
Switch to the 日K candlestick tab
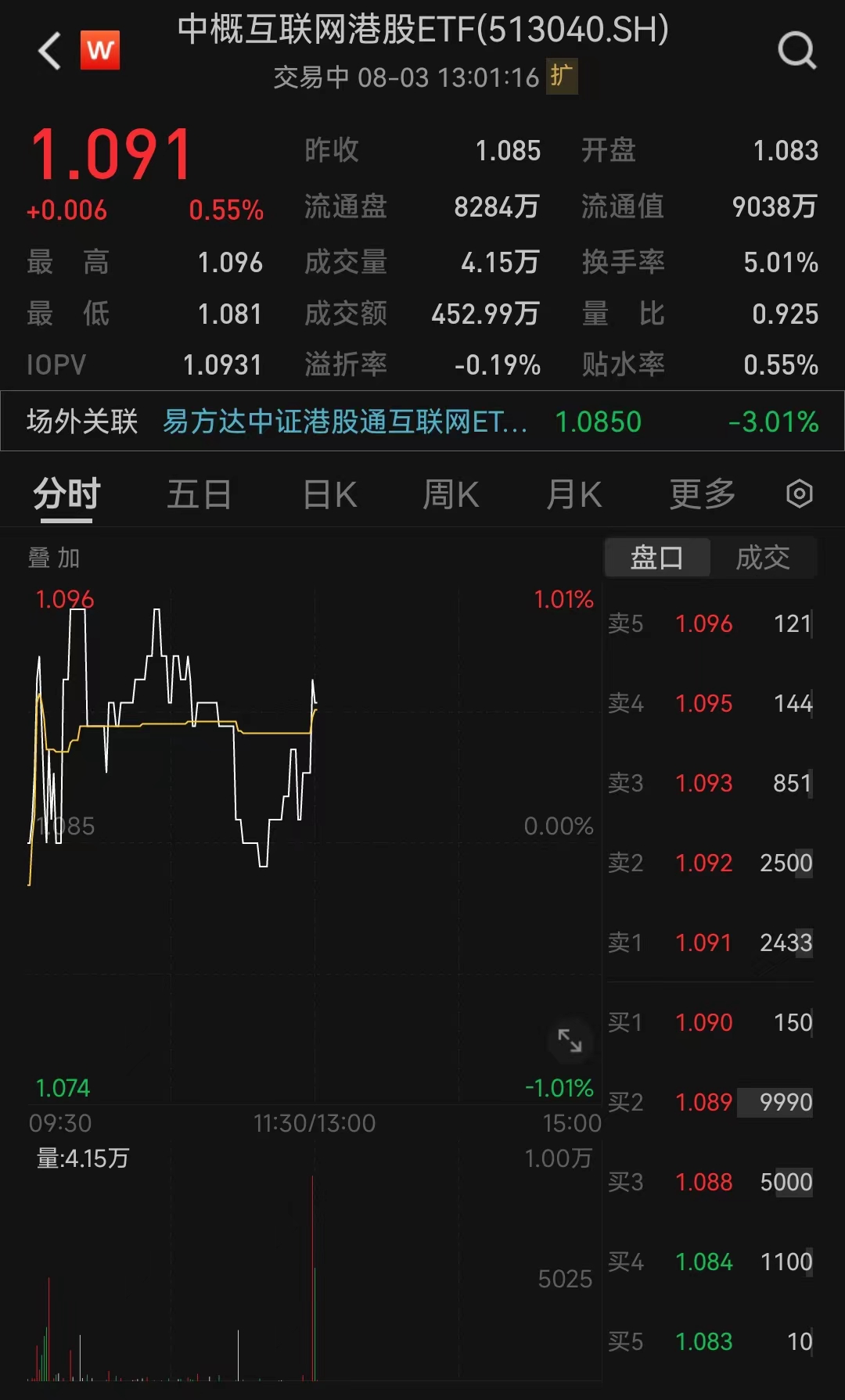click(x=329, y=494)
